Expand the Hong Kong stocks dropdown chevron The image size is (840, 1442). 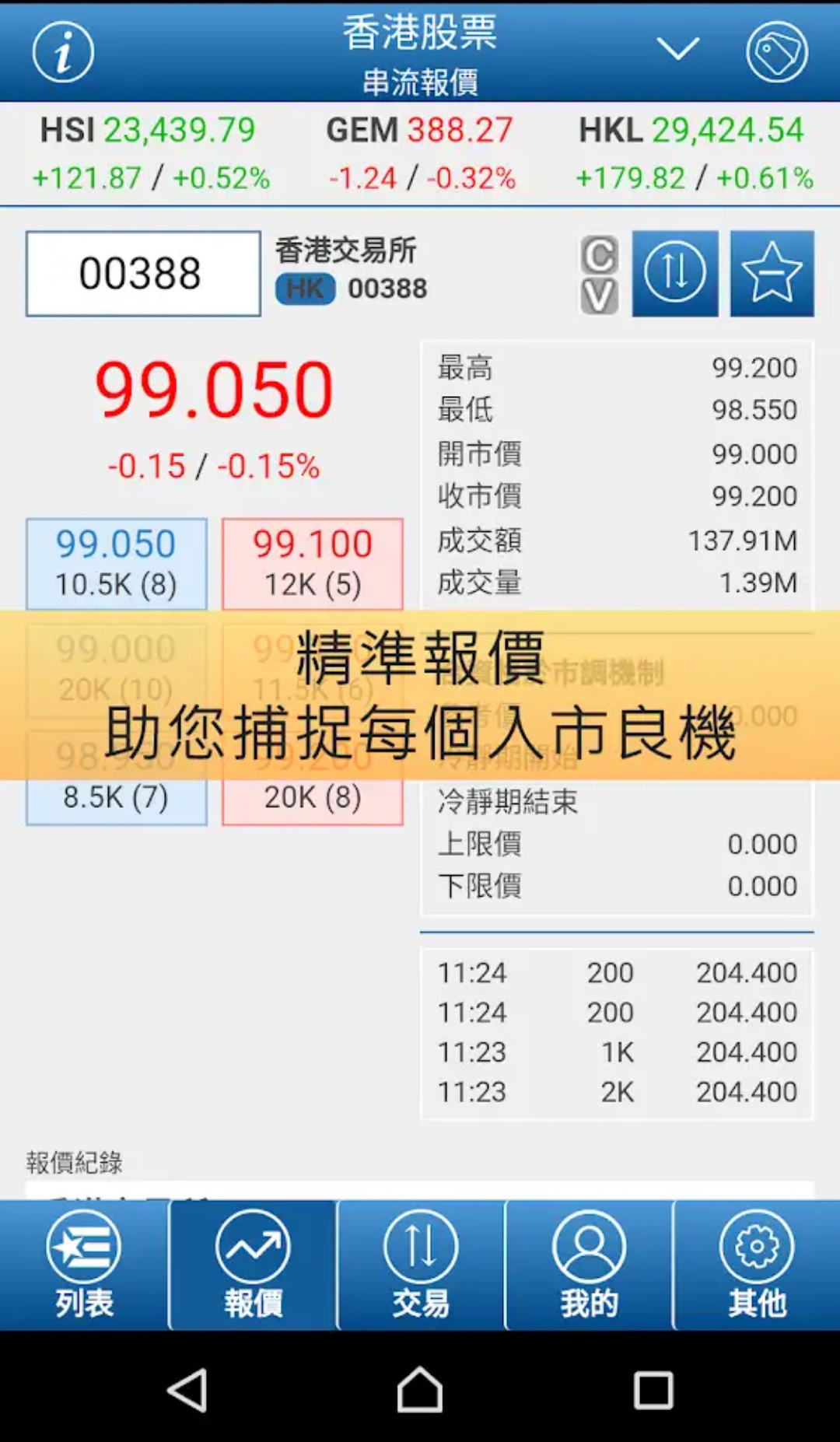(x=677, y=50)
